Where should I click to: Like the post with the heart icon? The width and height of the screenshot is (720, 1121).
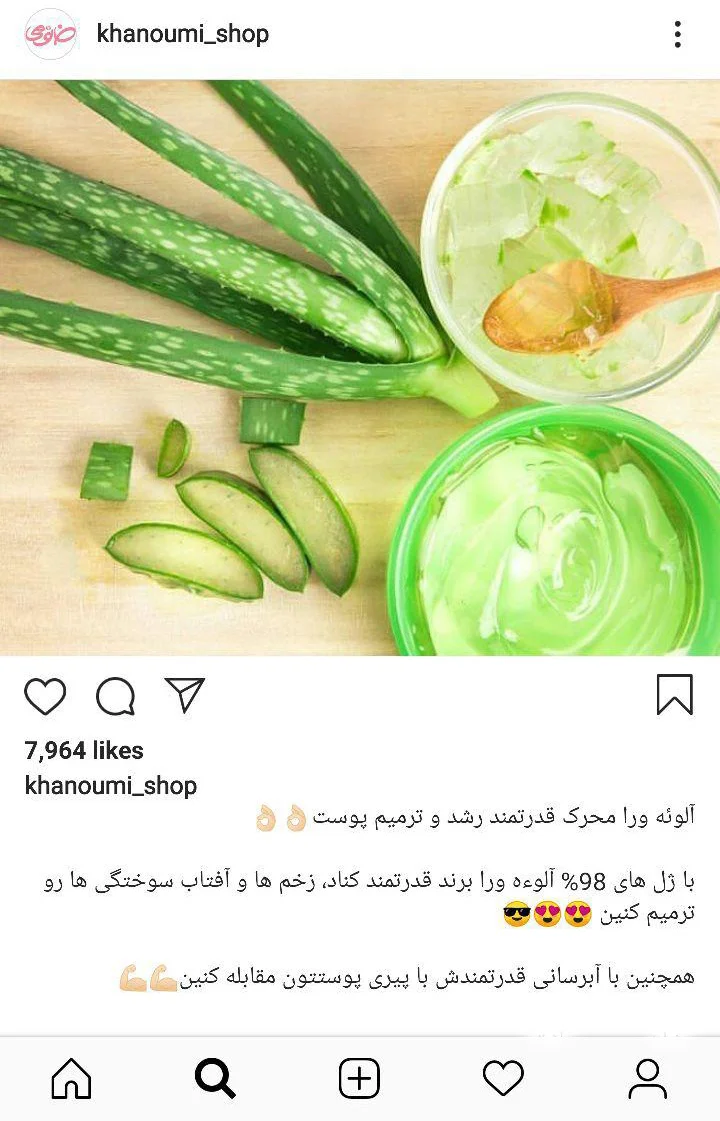[46, 697]
